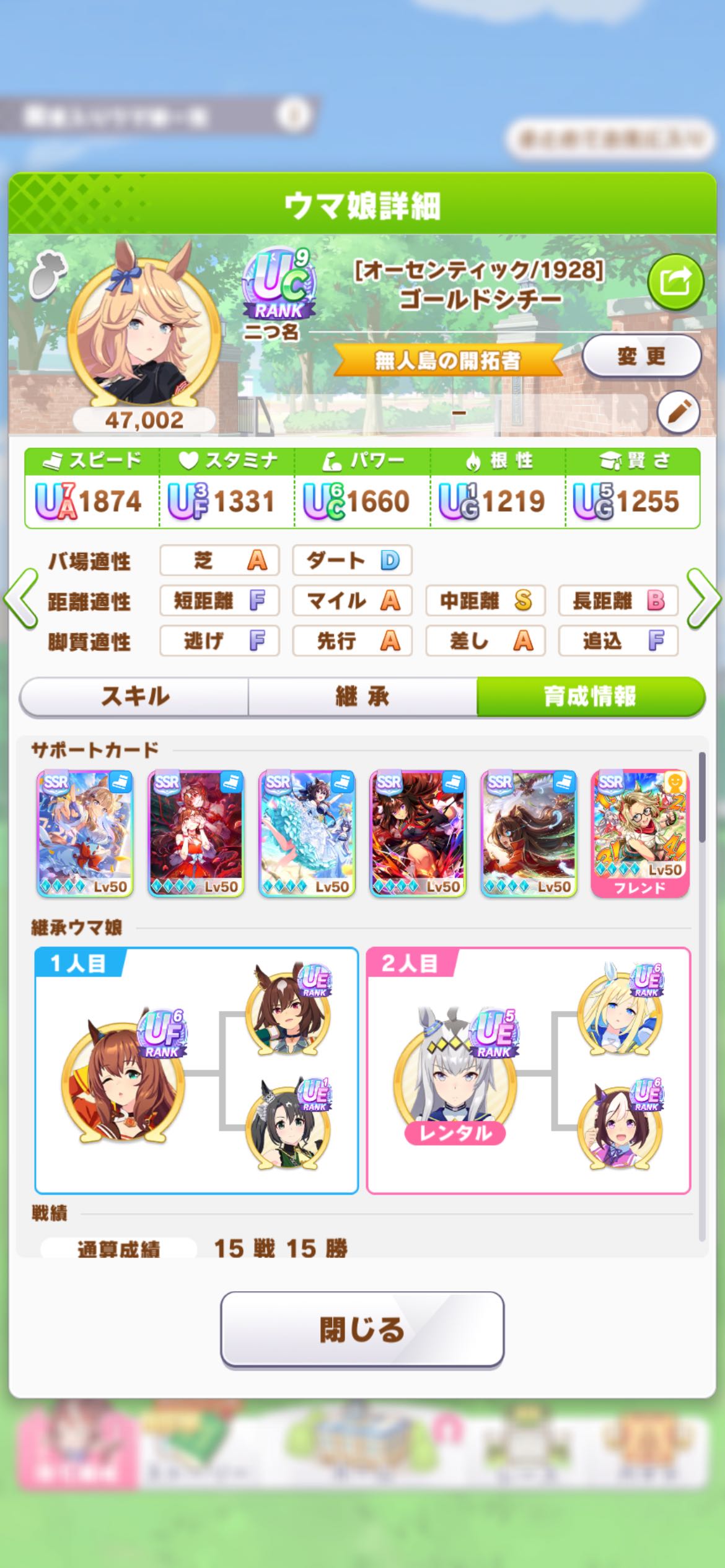This screenshot has width=725, height=1568.
Task: Open the フレンド support card
Action: pyautogui.click(x=639, y=834)
